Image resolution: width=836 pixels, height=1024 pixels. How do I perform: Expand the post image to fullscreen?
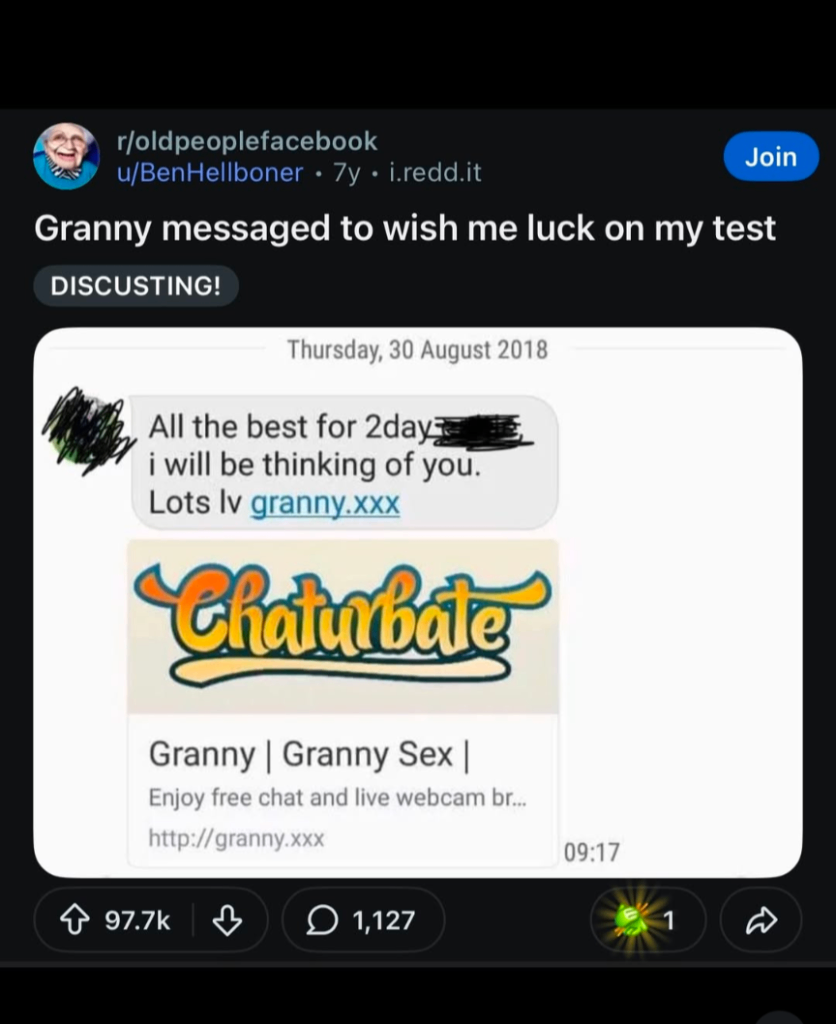418,600
